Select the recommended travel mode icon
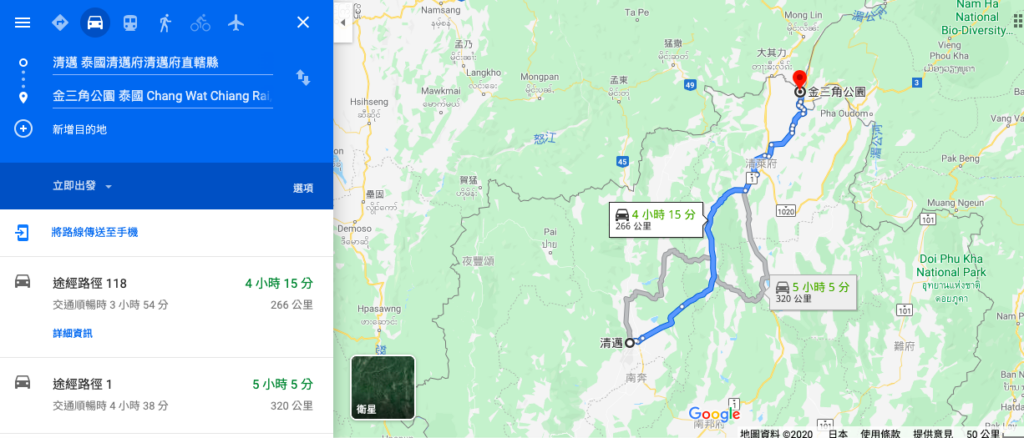 point(59,22)
